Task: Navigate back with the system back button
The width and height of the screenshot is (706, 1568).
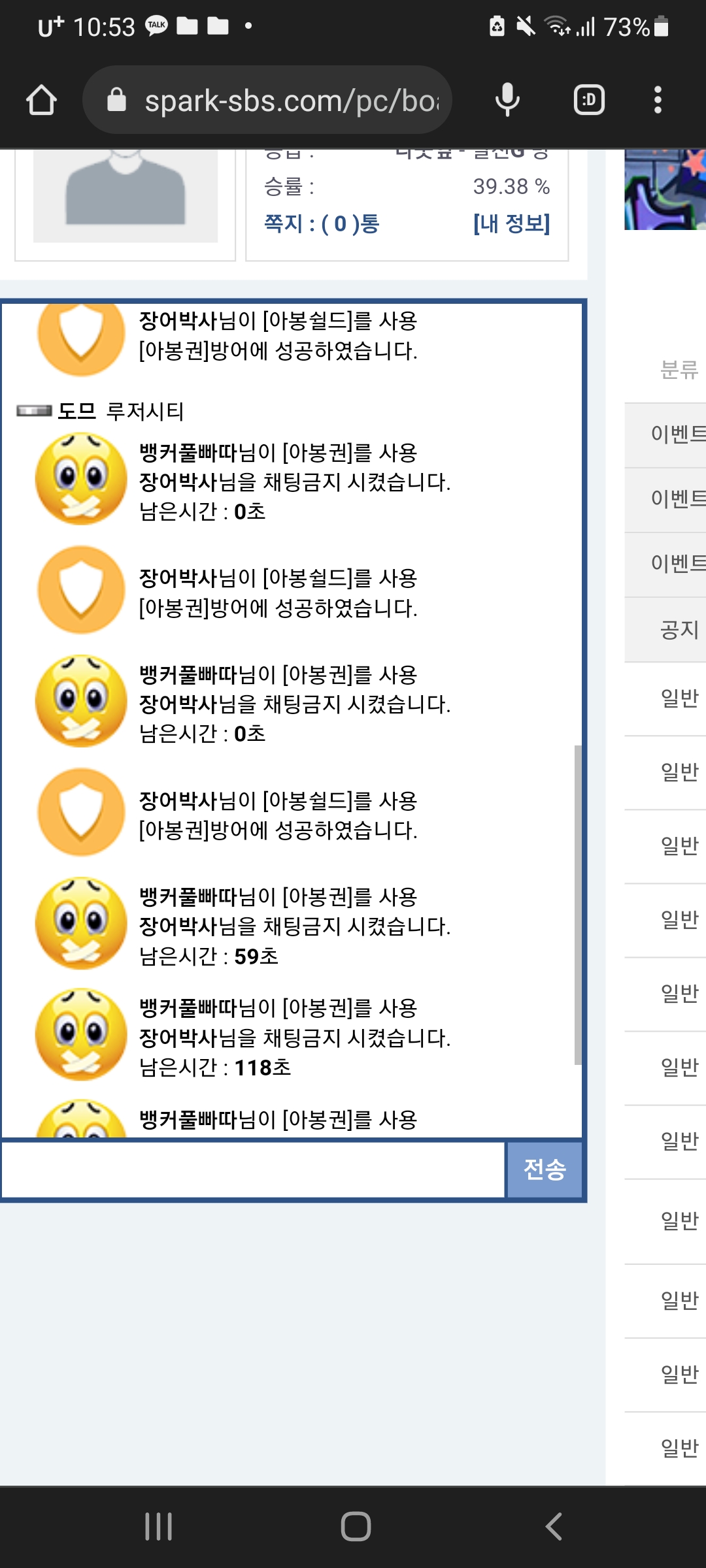Action: (x=554, y=1527)
